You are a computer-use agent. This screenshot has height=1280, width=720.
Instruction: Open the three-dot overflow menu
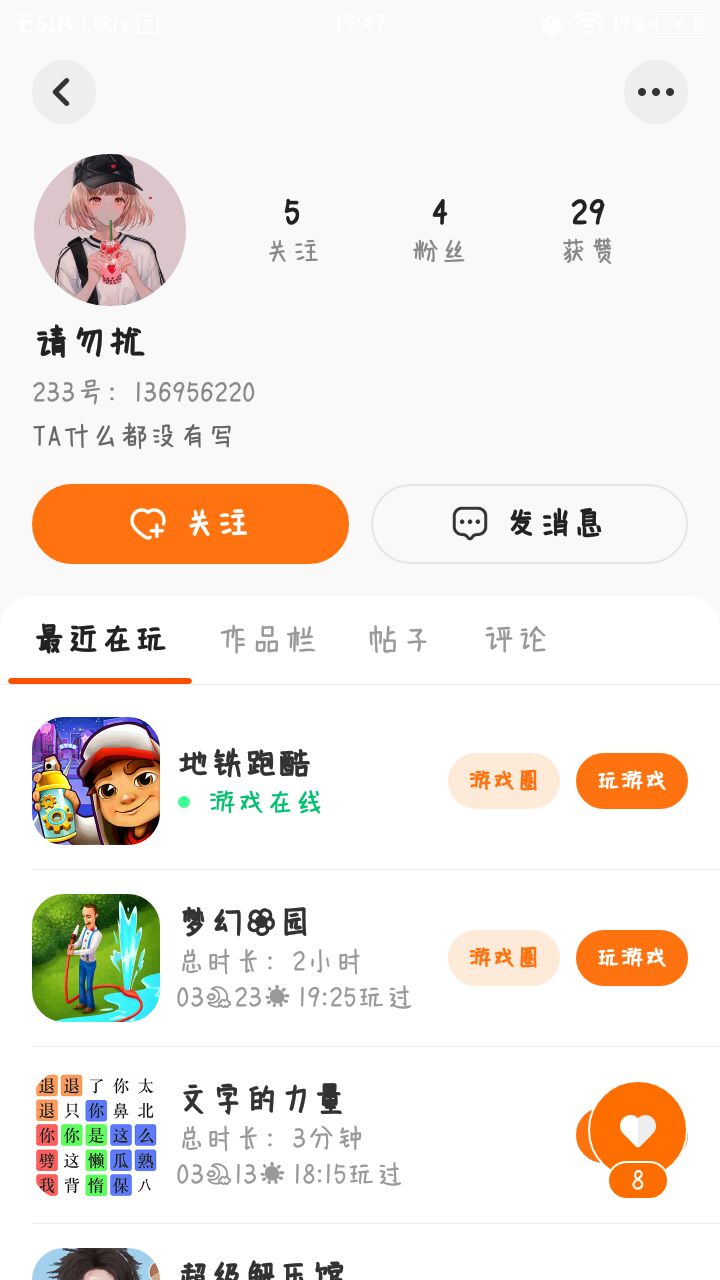pyautogui.click(x=655, y=92)
